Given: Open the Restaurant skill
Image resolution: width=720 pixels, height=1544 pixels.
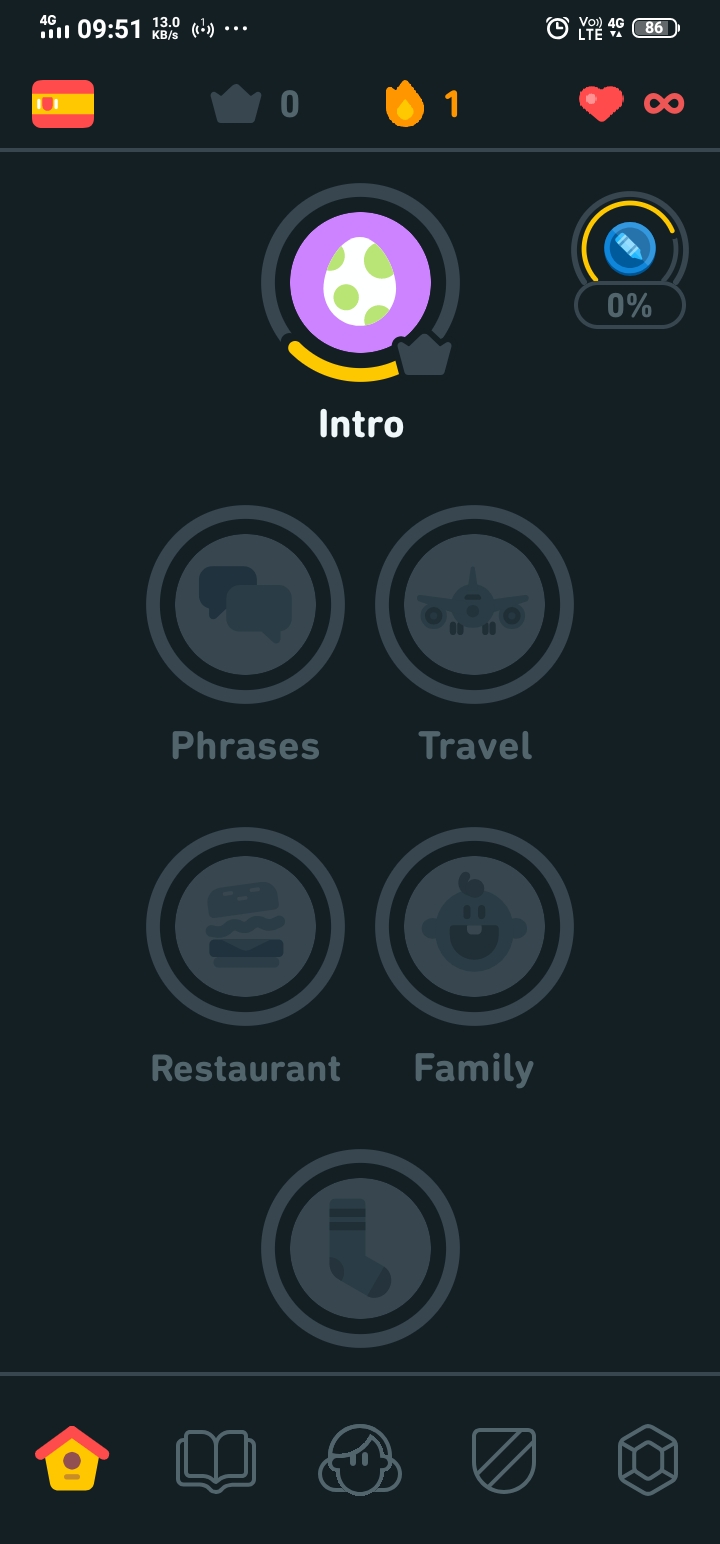Looking at the screenshot, I should click(x=245, y=926).
